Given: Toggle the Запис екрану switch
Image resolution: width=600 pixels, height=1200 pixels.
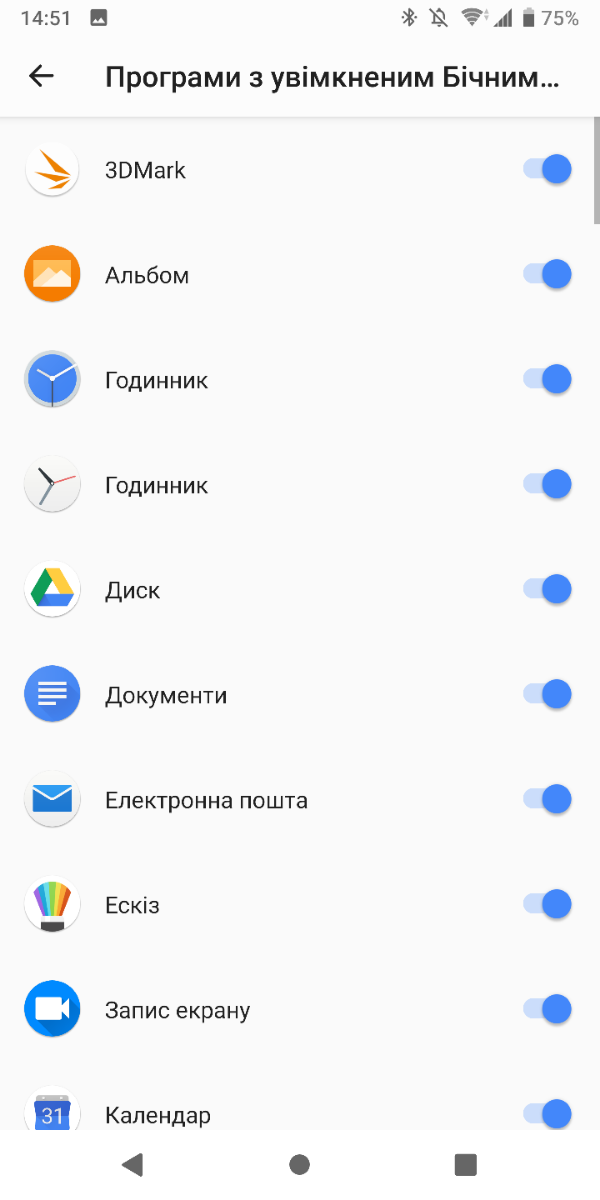Looking at the screenshot, I should point(547,1009).
